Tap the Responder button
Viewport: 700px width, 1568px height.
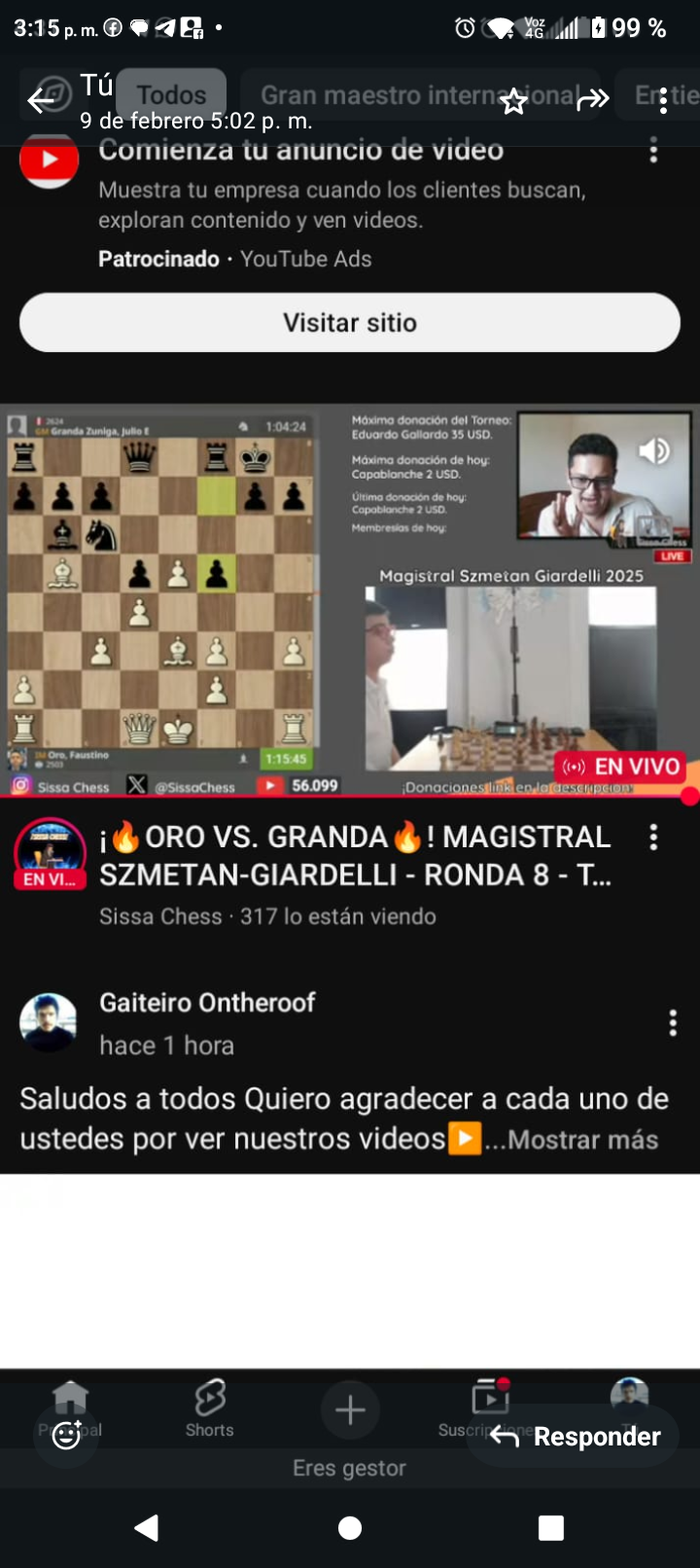[x=574, y=1436]
